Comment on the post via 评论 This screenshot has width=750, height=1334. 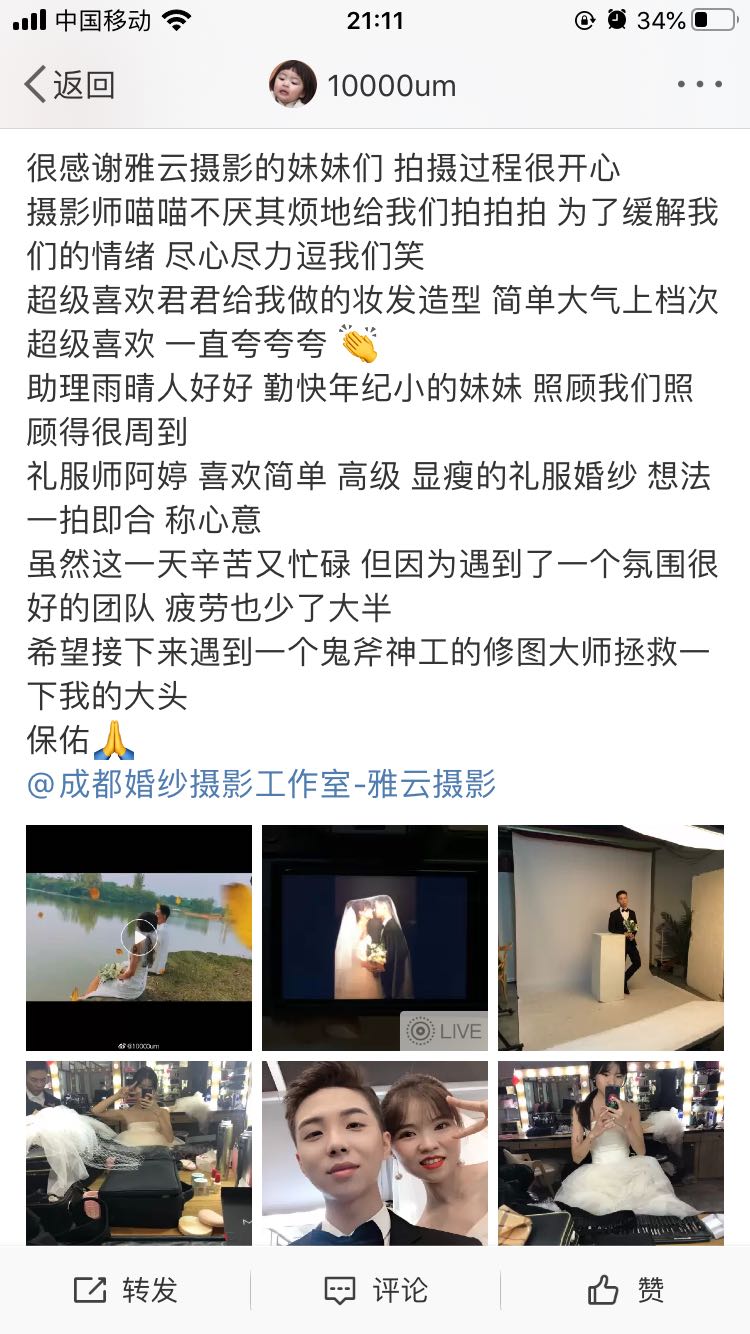pyautogui.click(x=375, y=1290)
